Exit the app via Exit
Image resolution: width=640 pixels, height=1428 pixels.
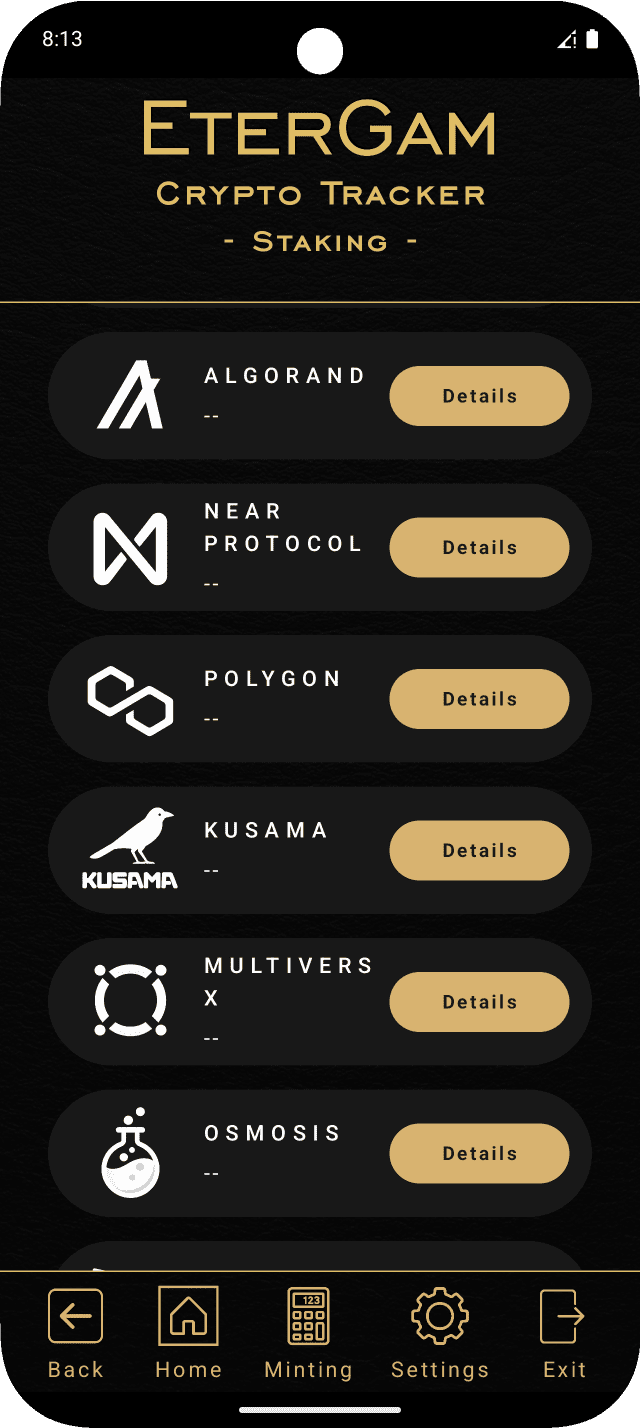[564, 1332]
